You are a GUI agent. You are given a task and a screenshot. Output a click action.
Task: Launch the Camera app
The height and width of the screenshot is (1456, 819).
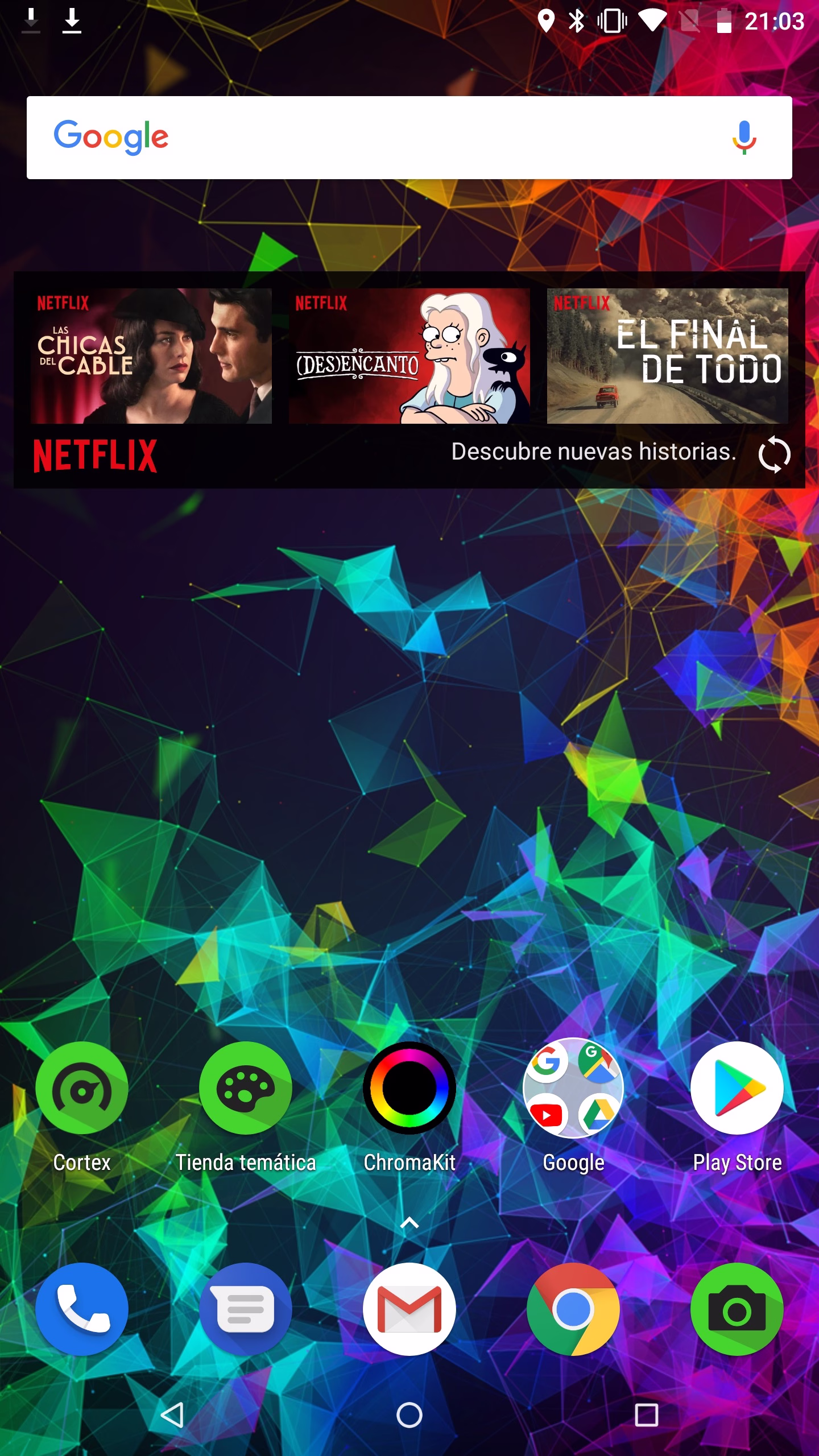737,1309
